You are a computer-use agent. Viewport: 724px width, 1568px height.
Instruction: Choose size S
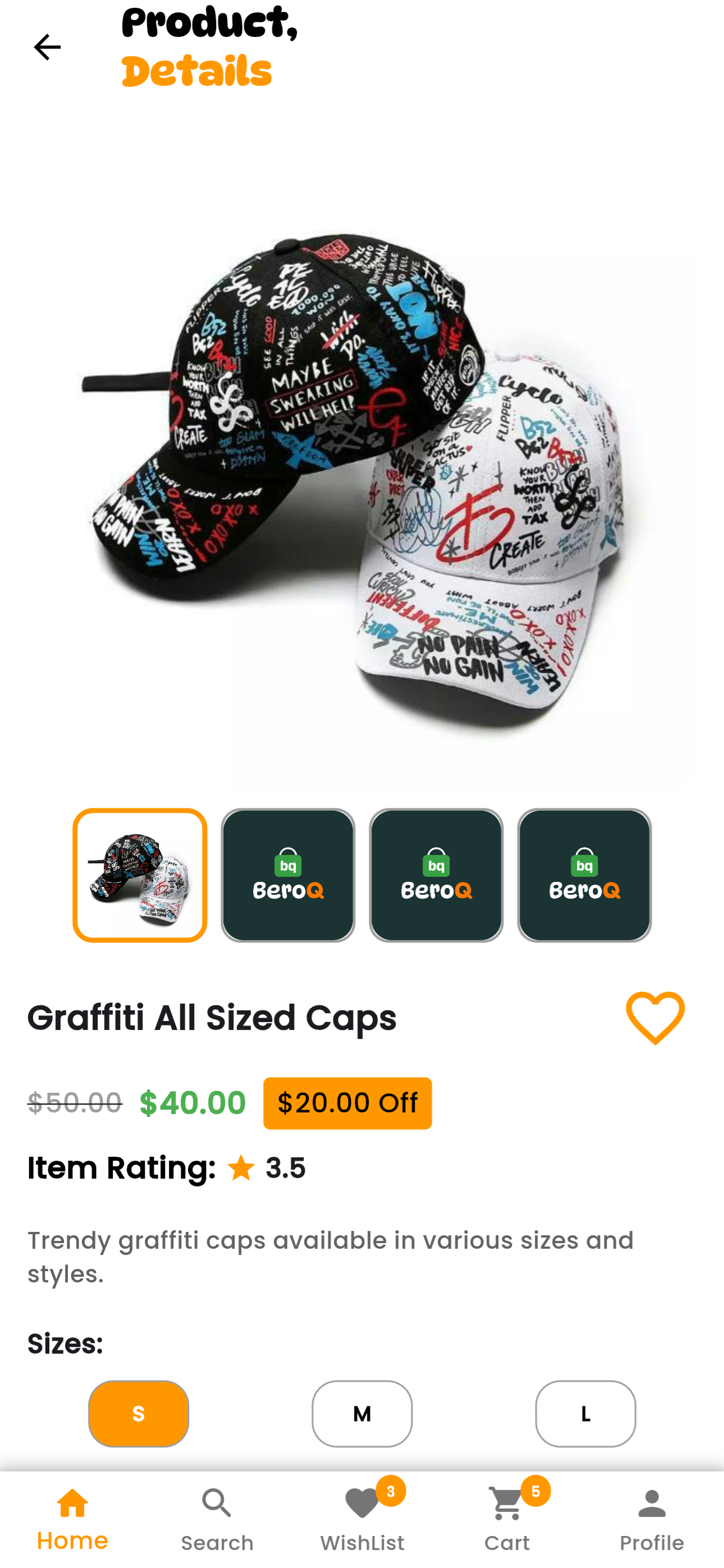[138, 1413]
